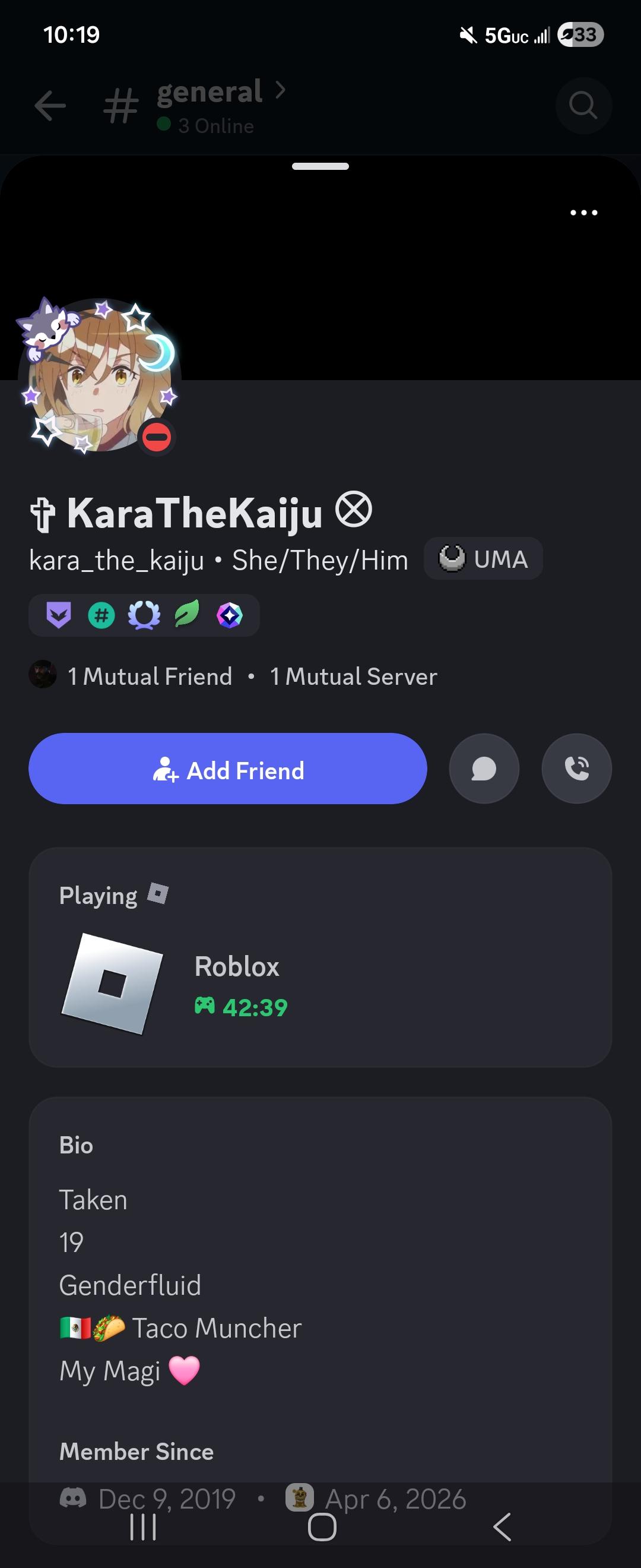The image size is (641, 1568).
Task: Send a message to KaraTheKaiju
Action: point(484,769)
